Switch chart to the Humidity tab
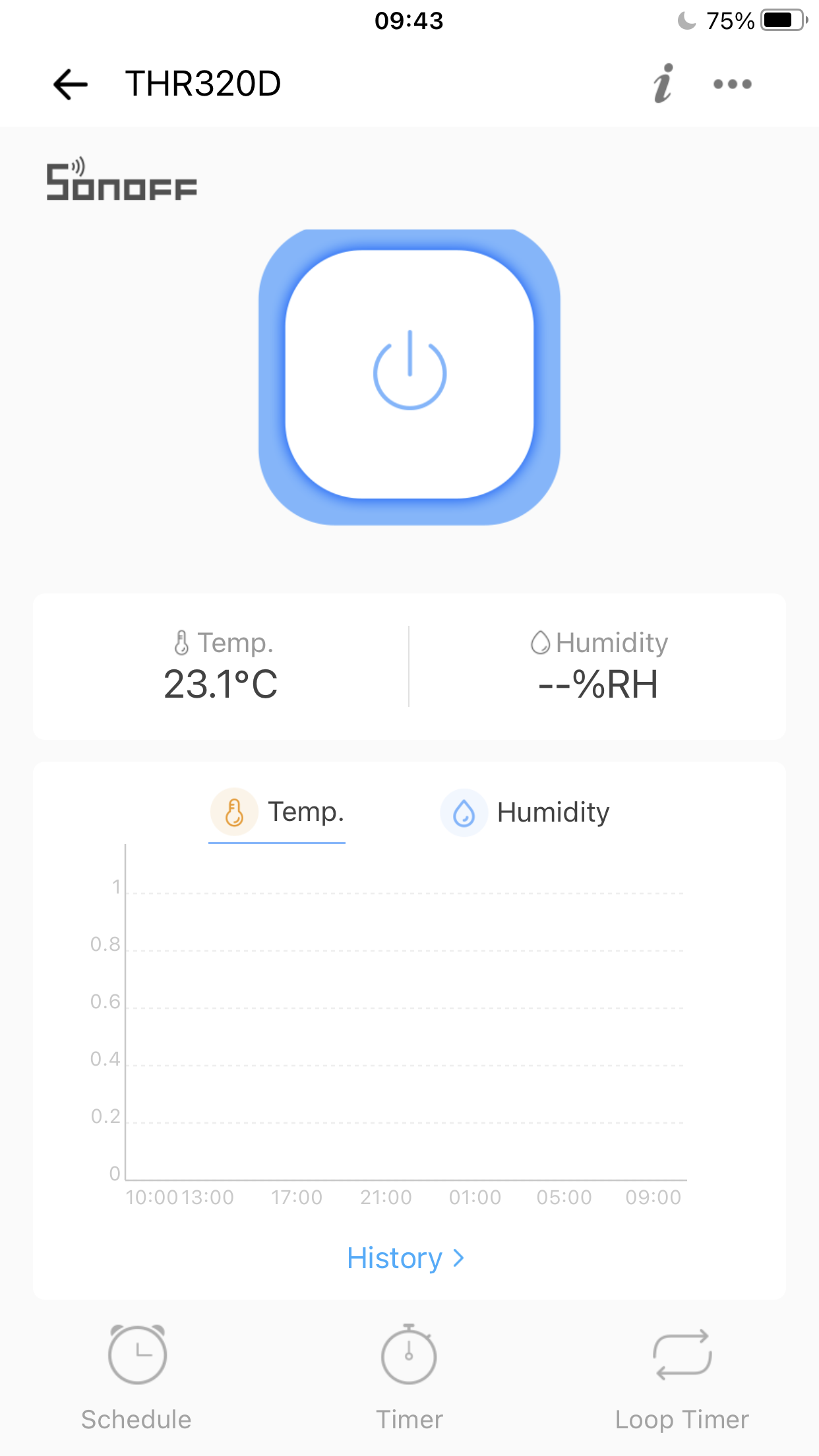The image size is (819, 1456). (525, 812)
